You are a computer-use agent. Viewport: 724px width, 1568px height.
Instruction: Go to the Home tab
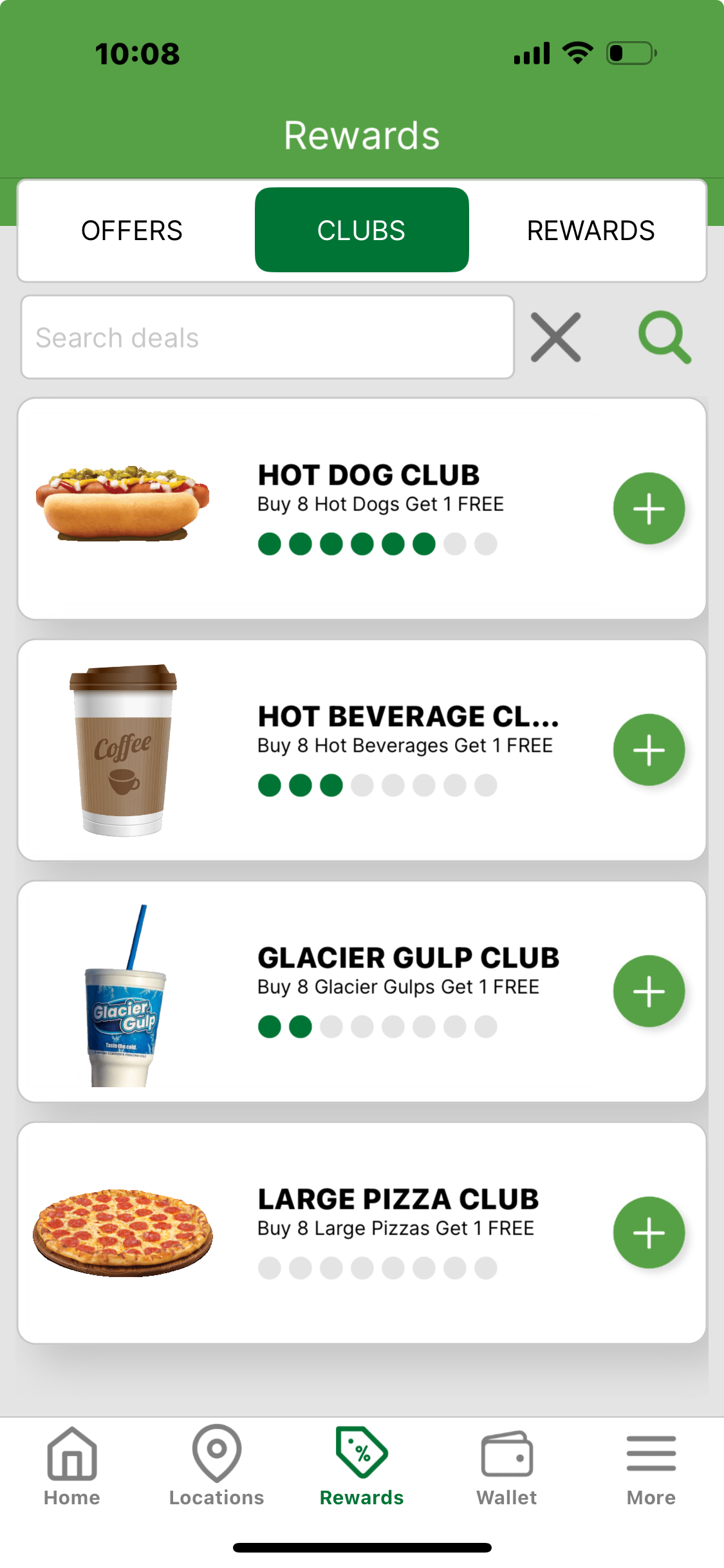click(72, 1465)
